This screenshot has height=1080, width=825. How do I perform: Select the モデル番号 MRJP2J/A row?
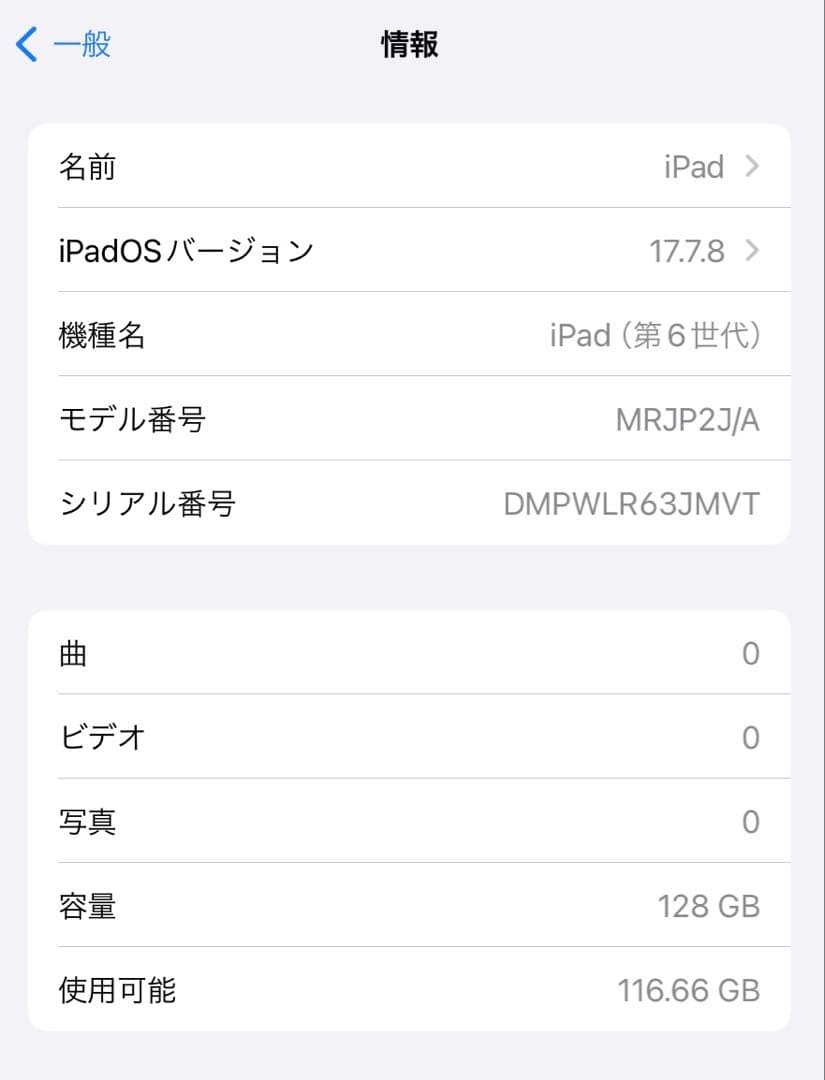point(412,420)
